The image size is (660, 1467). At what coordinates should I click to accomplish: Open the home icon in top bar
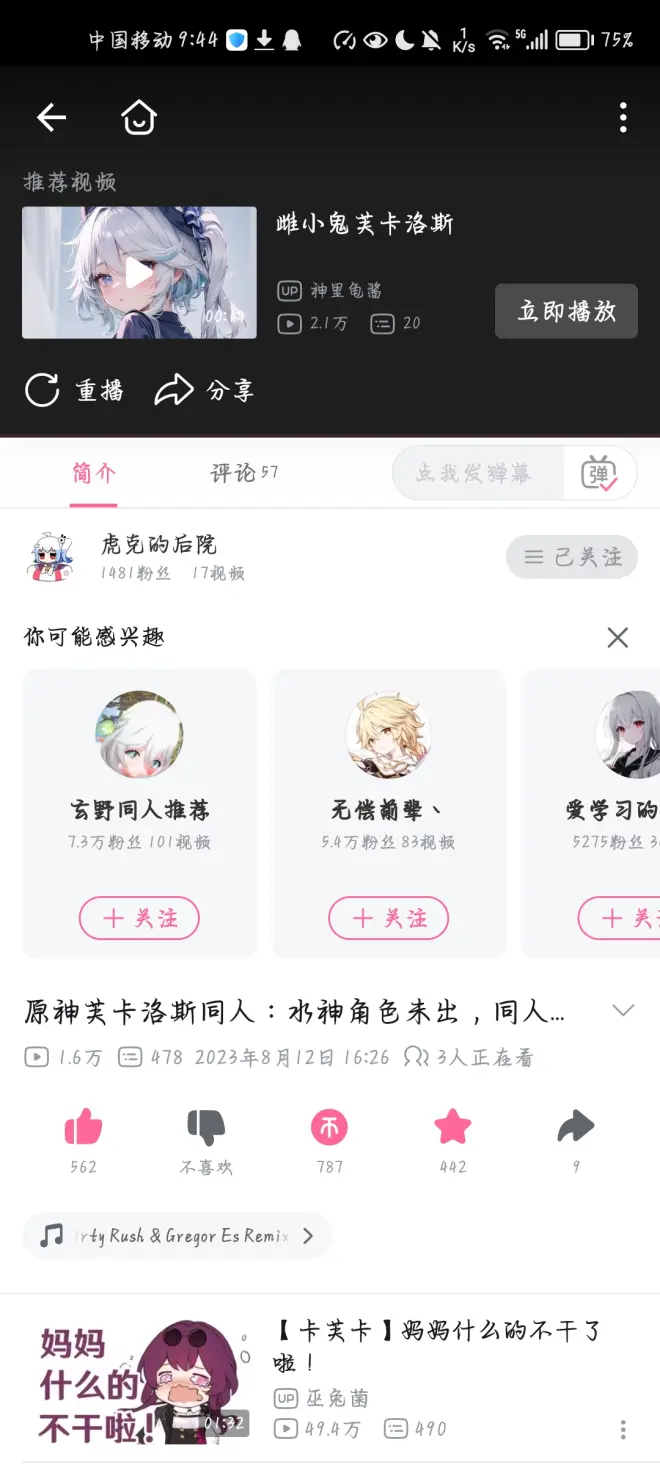(x=139, y=118)
